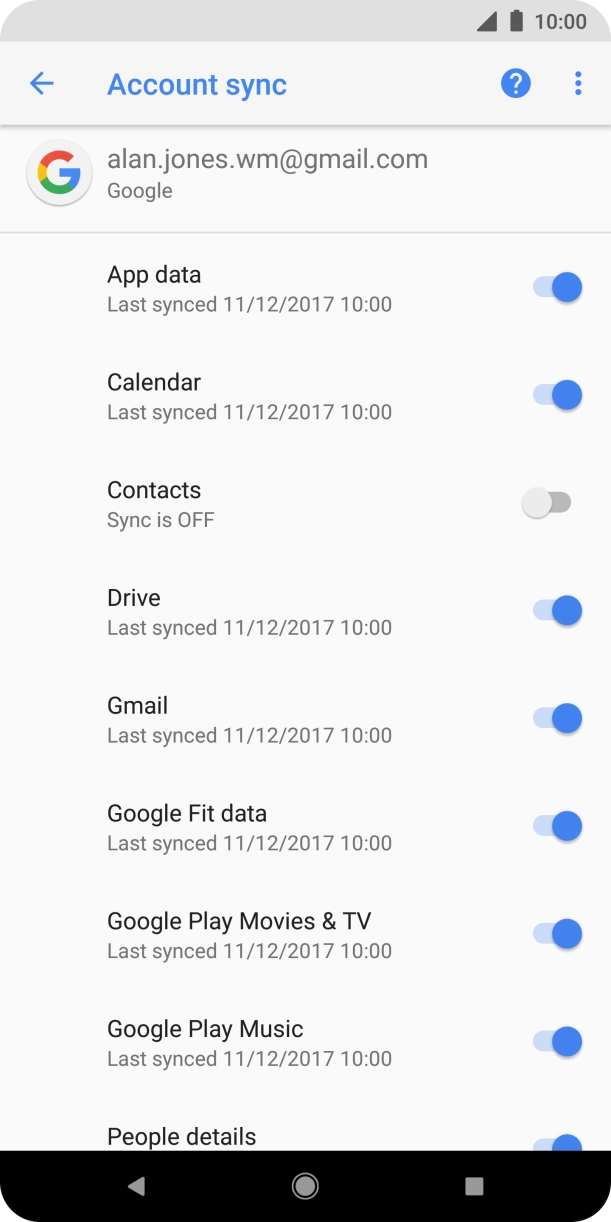Open the overflow menu

pos(578,84)
